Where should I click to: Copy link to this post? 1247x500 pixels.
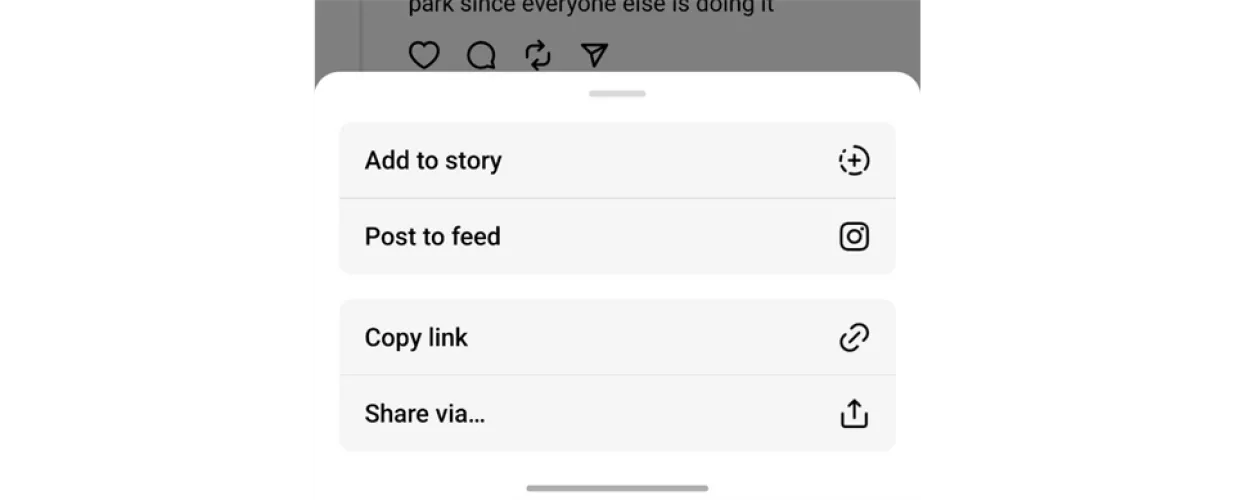[616, 338]
